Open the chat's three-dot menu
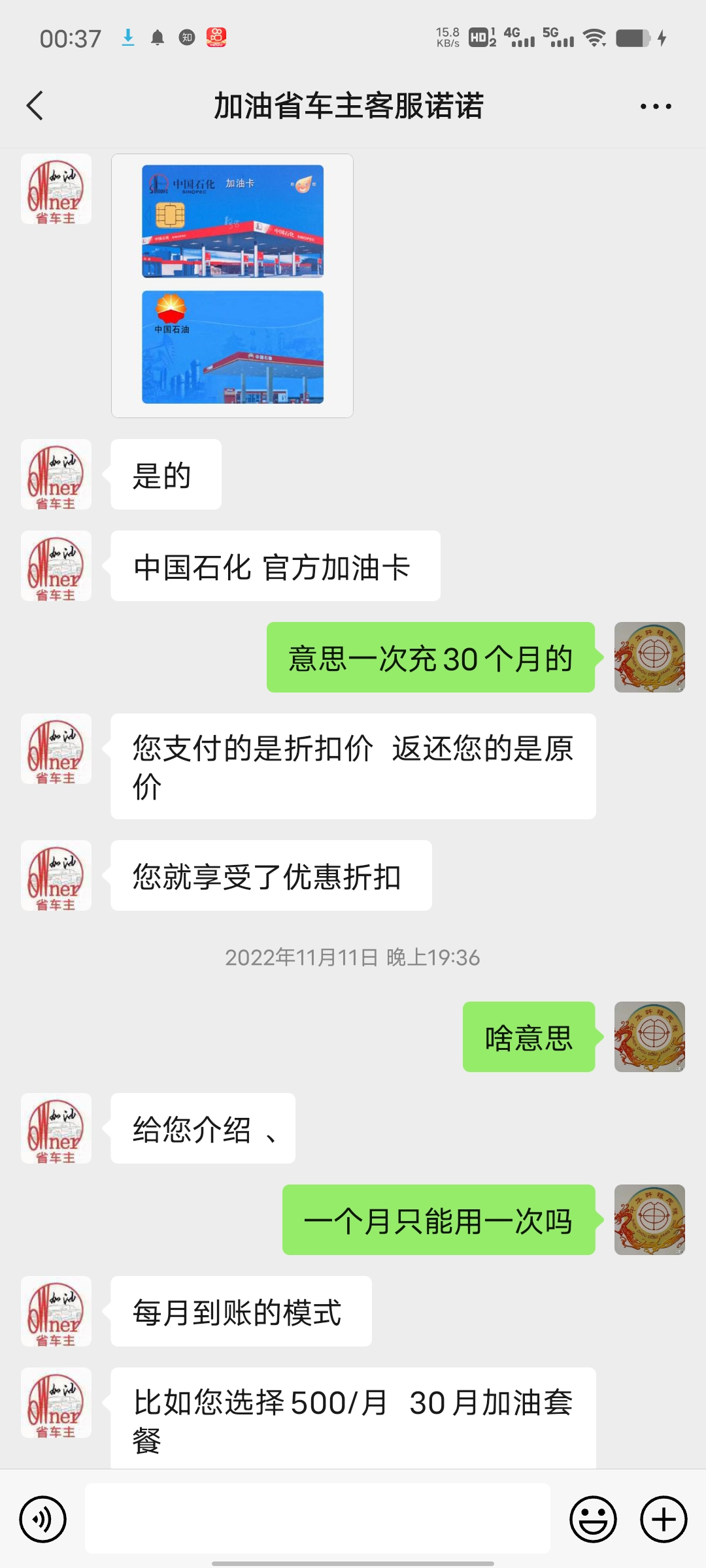 coord(656,106)
